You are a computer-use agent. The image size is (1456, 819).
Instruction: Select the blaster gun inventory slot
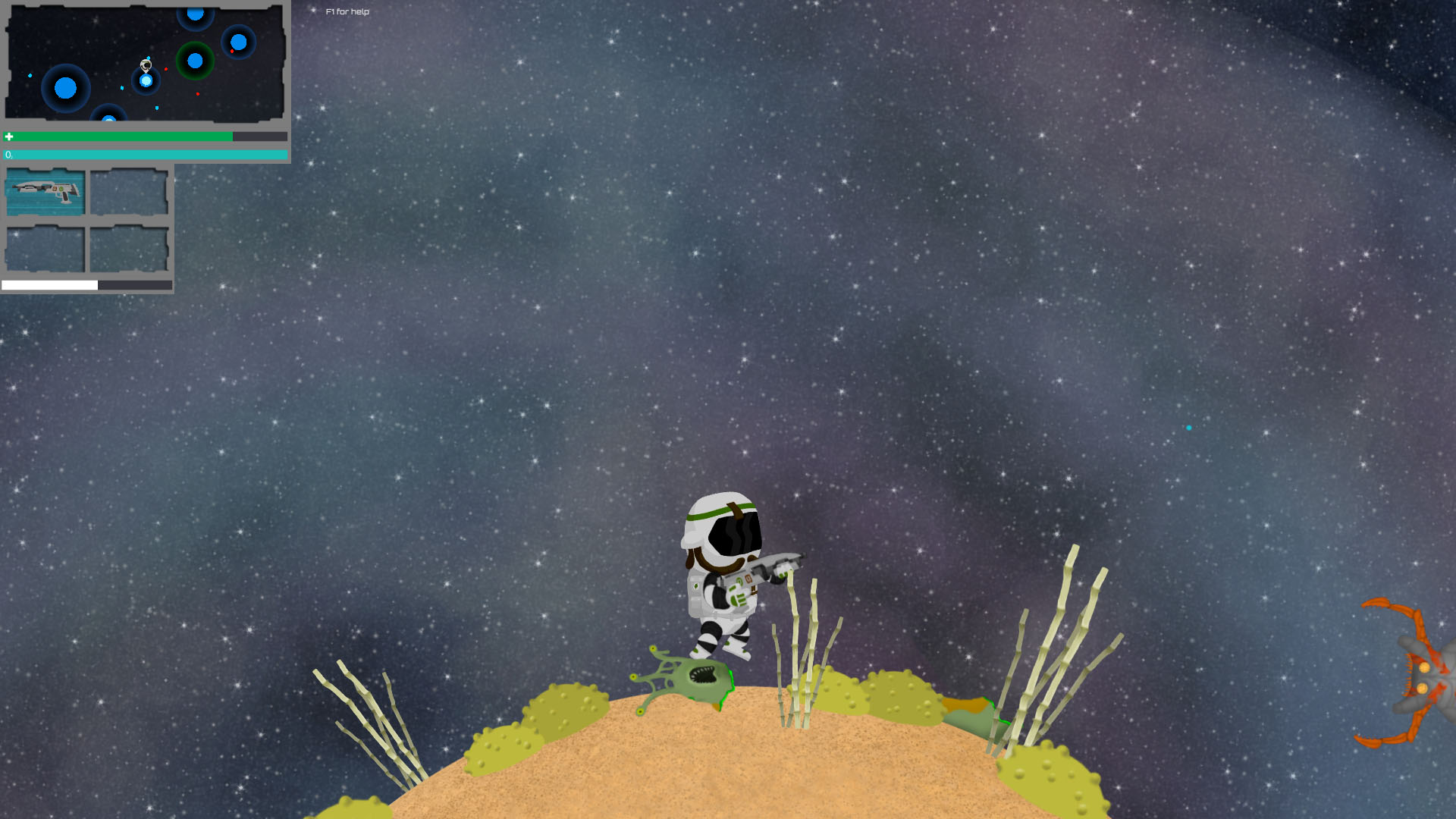click(45, 192)
